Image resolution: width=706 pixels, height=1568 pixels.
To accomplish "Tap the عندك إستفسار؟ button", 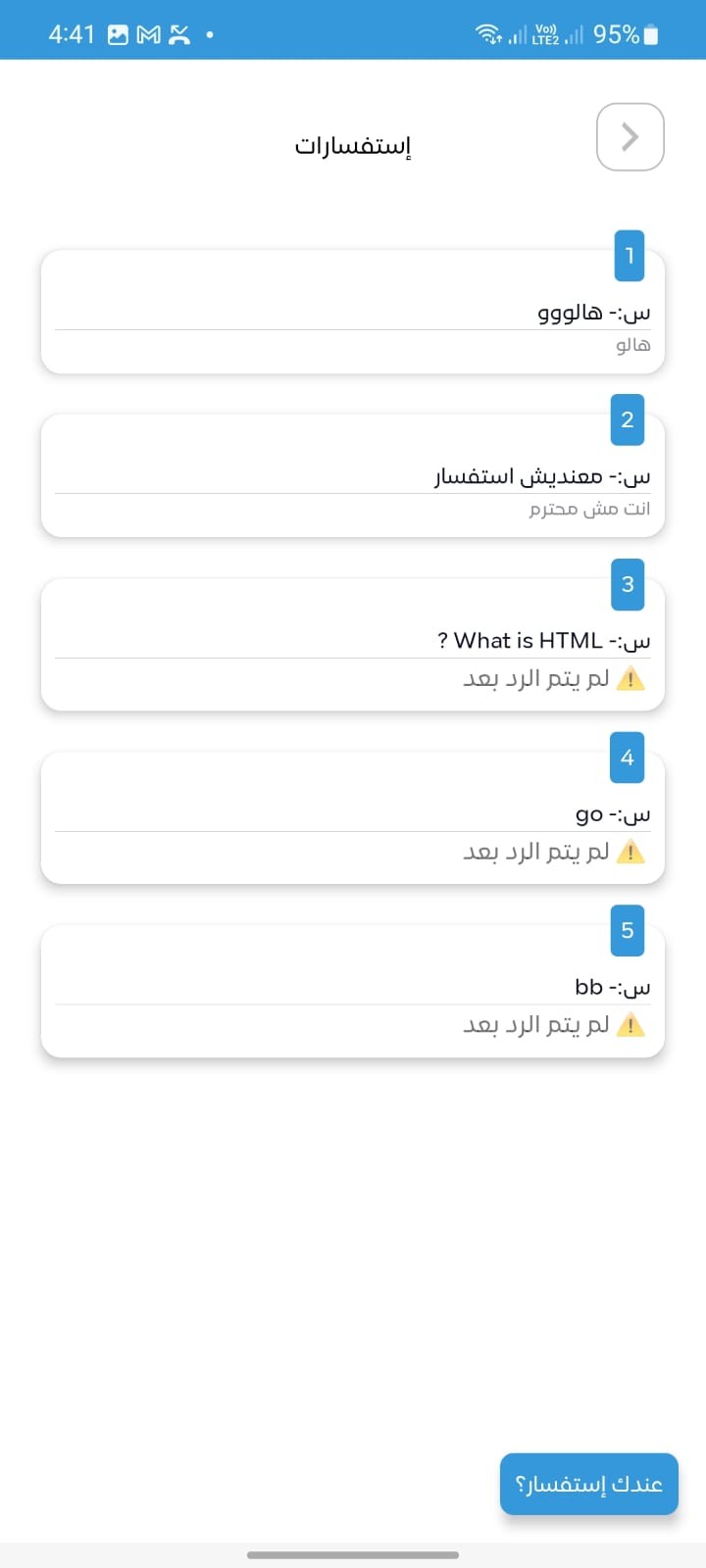I will (x=589, y=1484).
